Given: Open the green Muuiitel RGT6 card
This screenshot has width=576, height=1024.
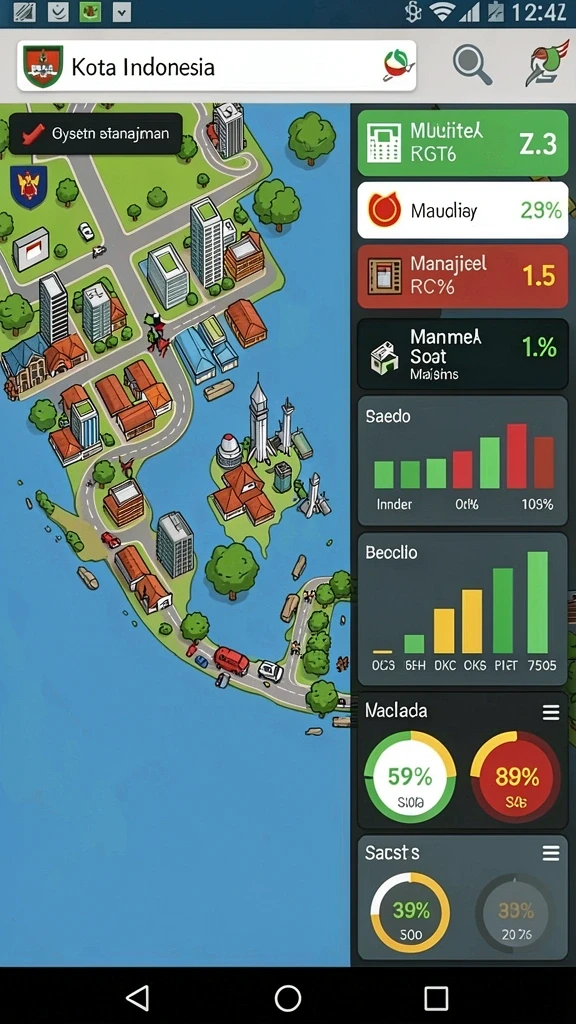Looking at the screenshot, I should click(x=463, y=143).
